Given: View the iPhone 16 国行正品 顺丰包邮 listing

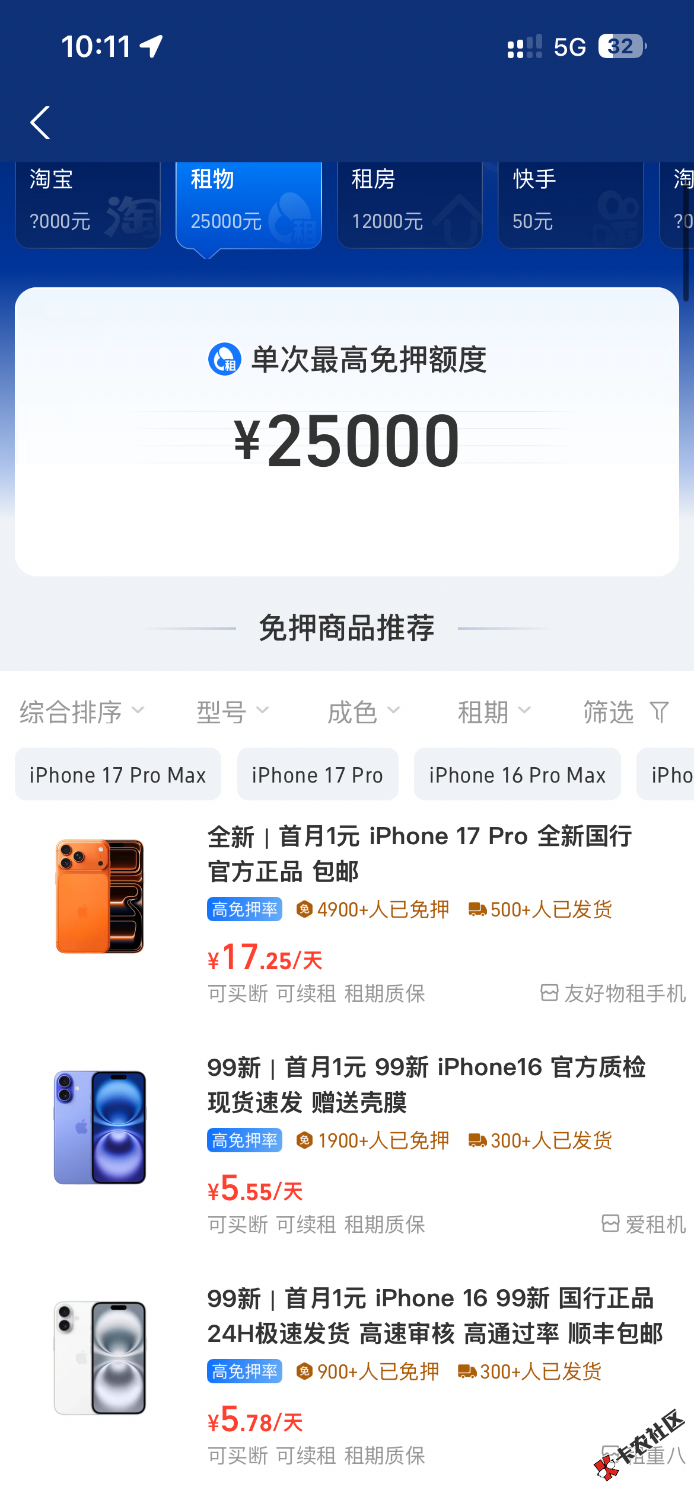Looking at the screenshot, I should coord(347,1376).
